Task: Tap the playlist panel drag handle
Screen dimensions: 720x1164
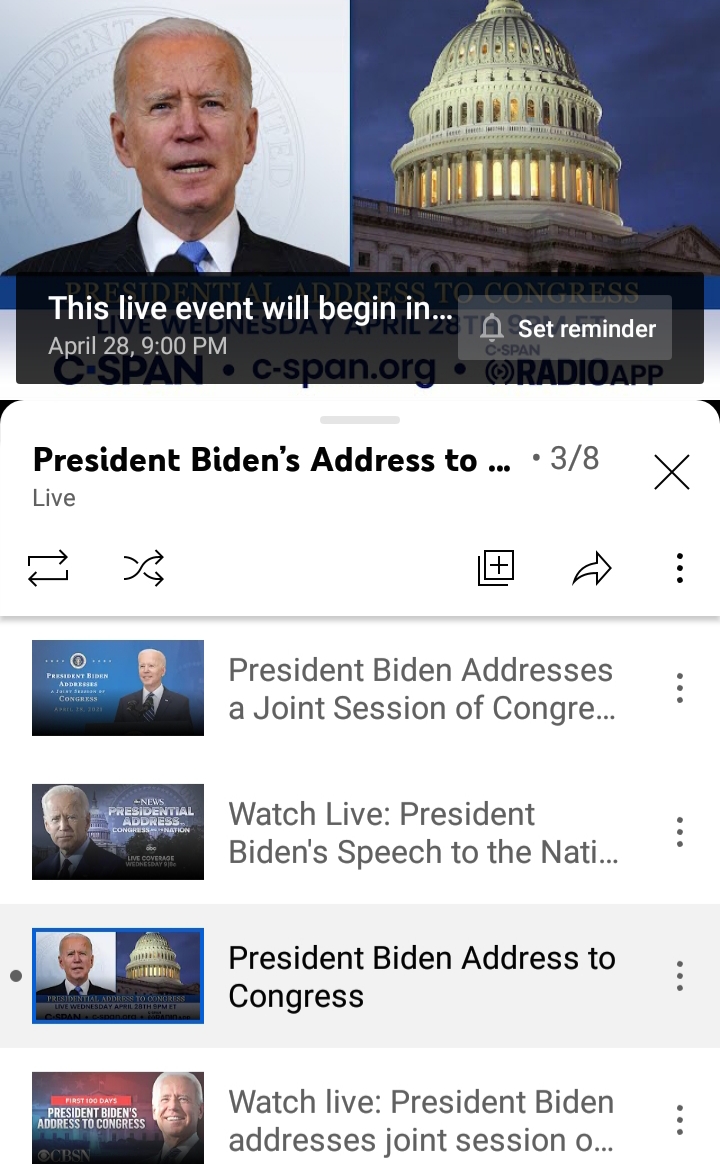Action: (360, 420)
